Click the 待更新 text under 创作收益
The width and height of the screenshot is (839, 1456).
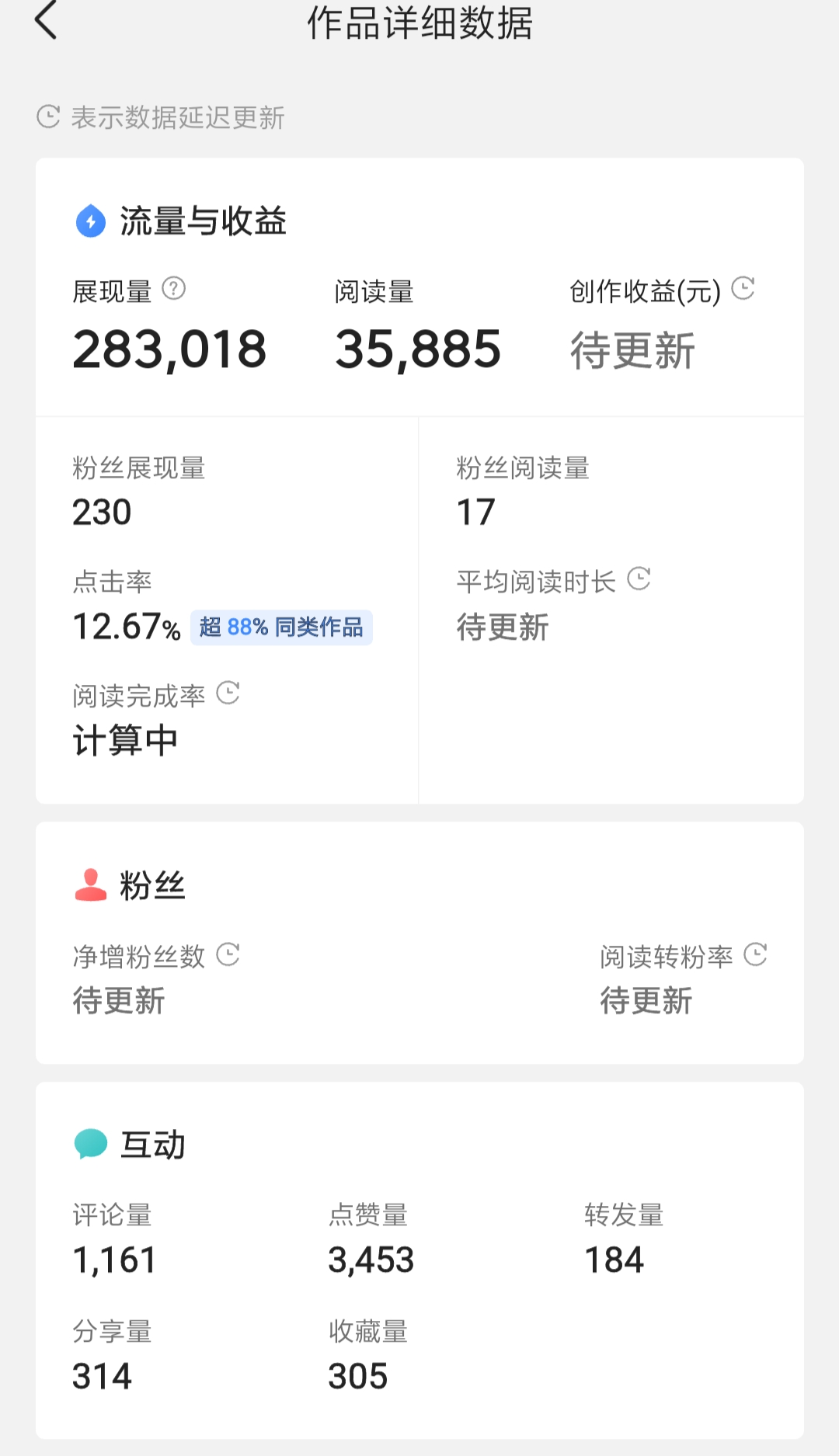coord(632,351)
